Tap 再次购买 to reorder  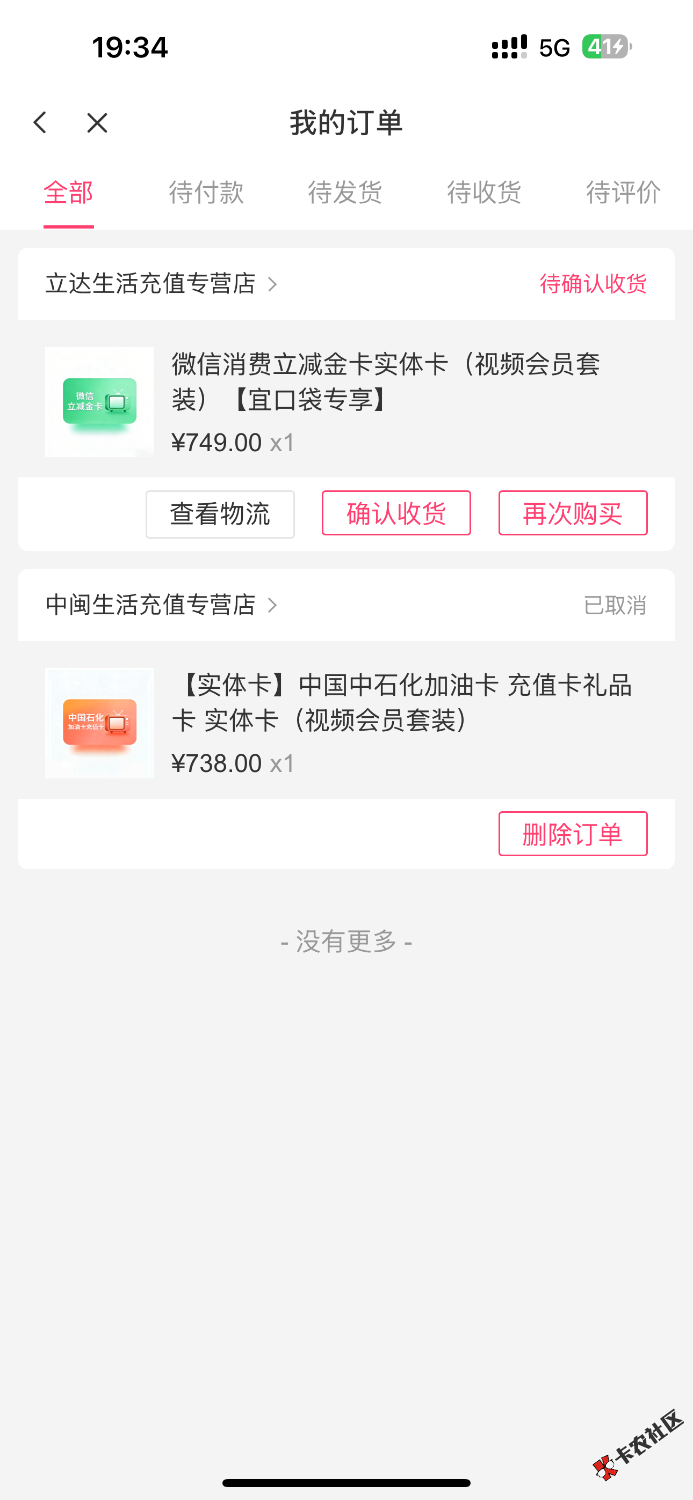click(573, 514)
